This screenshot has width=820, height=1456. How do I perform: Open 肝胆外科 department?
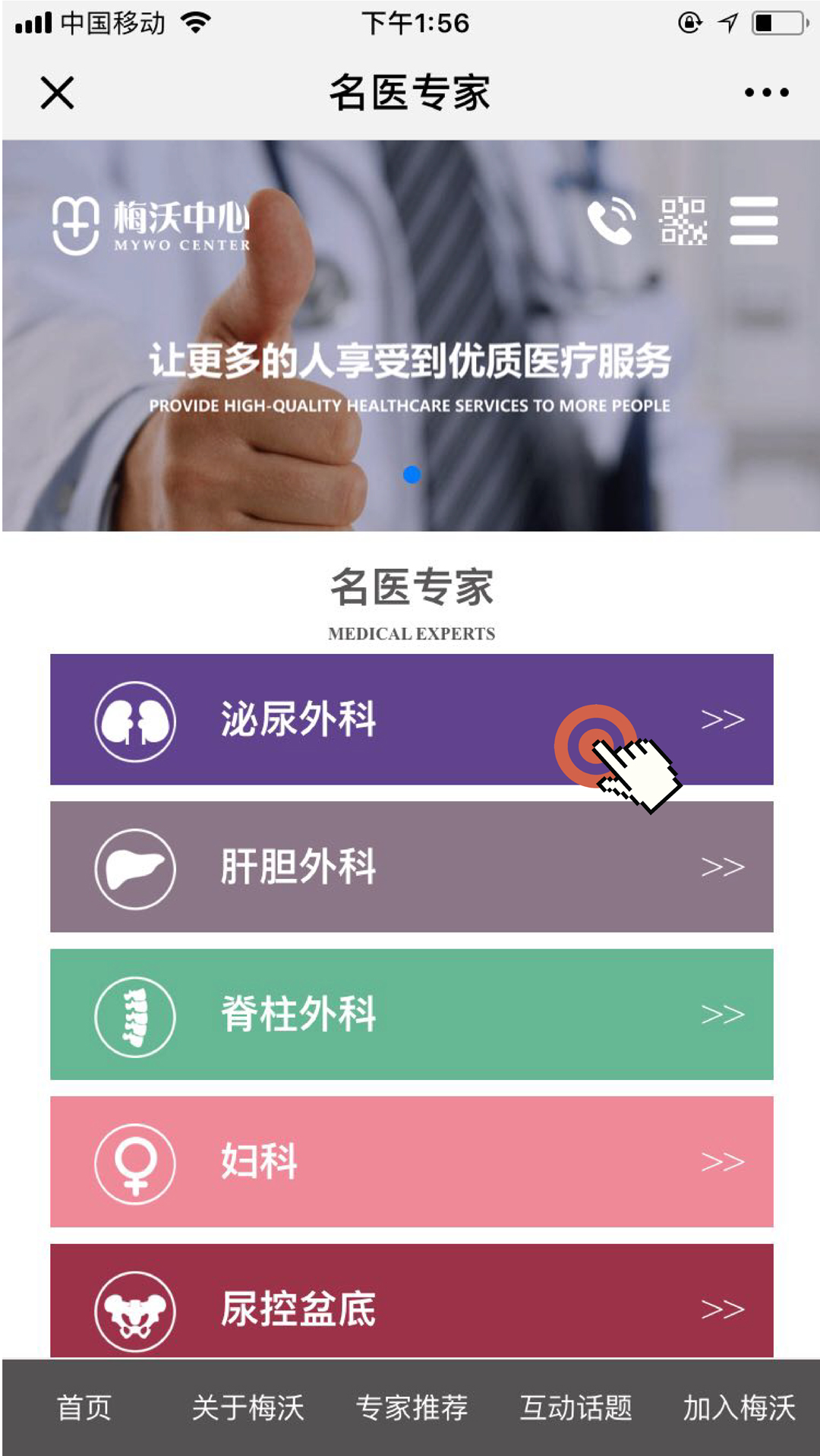pos(411,866)
